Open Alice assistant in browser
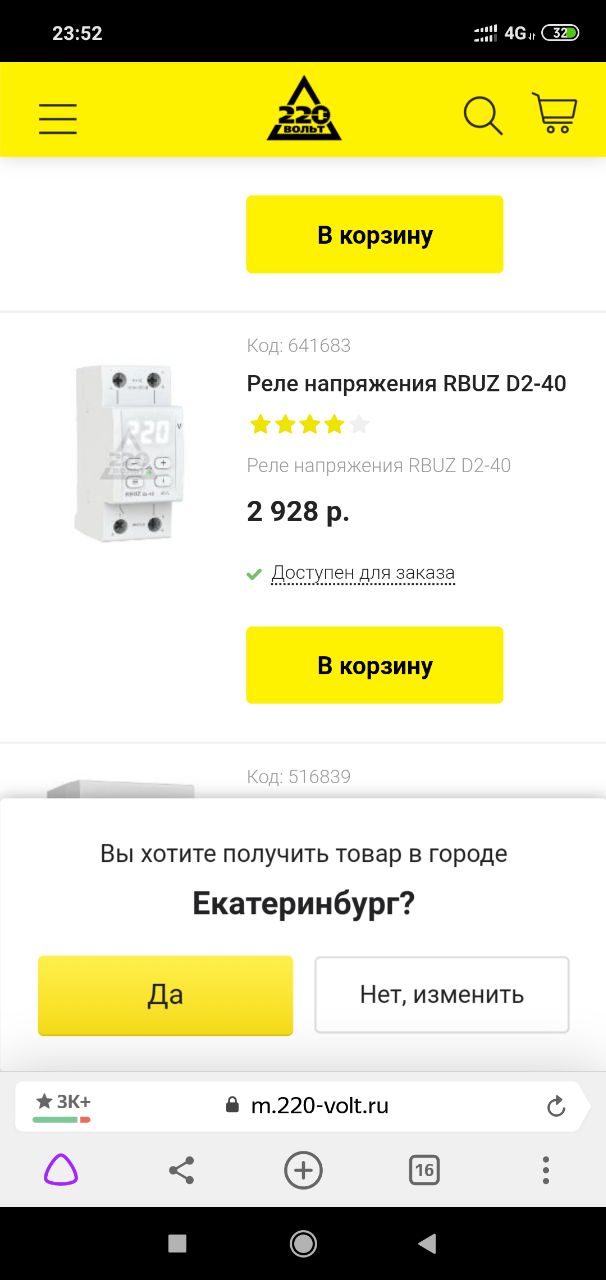Screen dimensions: 606x1280 (60, 1170)
